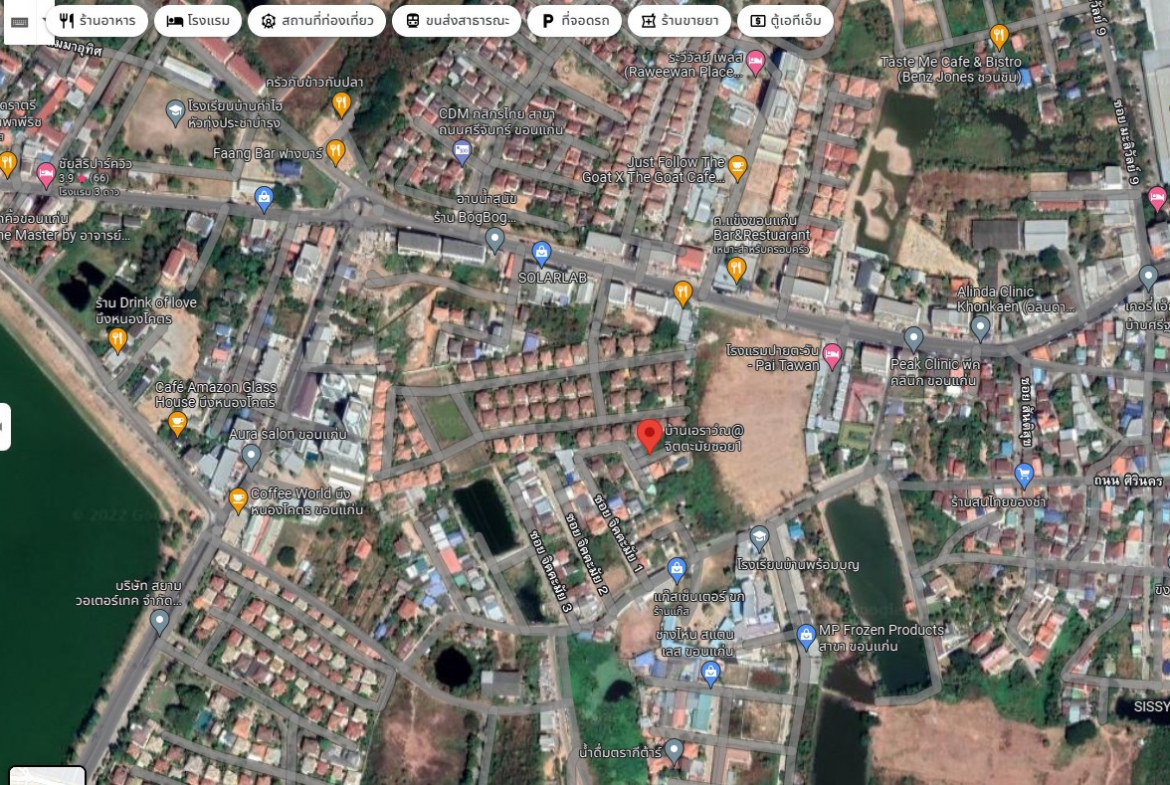This screenshot has height=785, width=1170.
Task: Select the SOLARLAB shop marker
Action: (542, 253)
